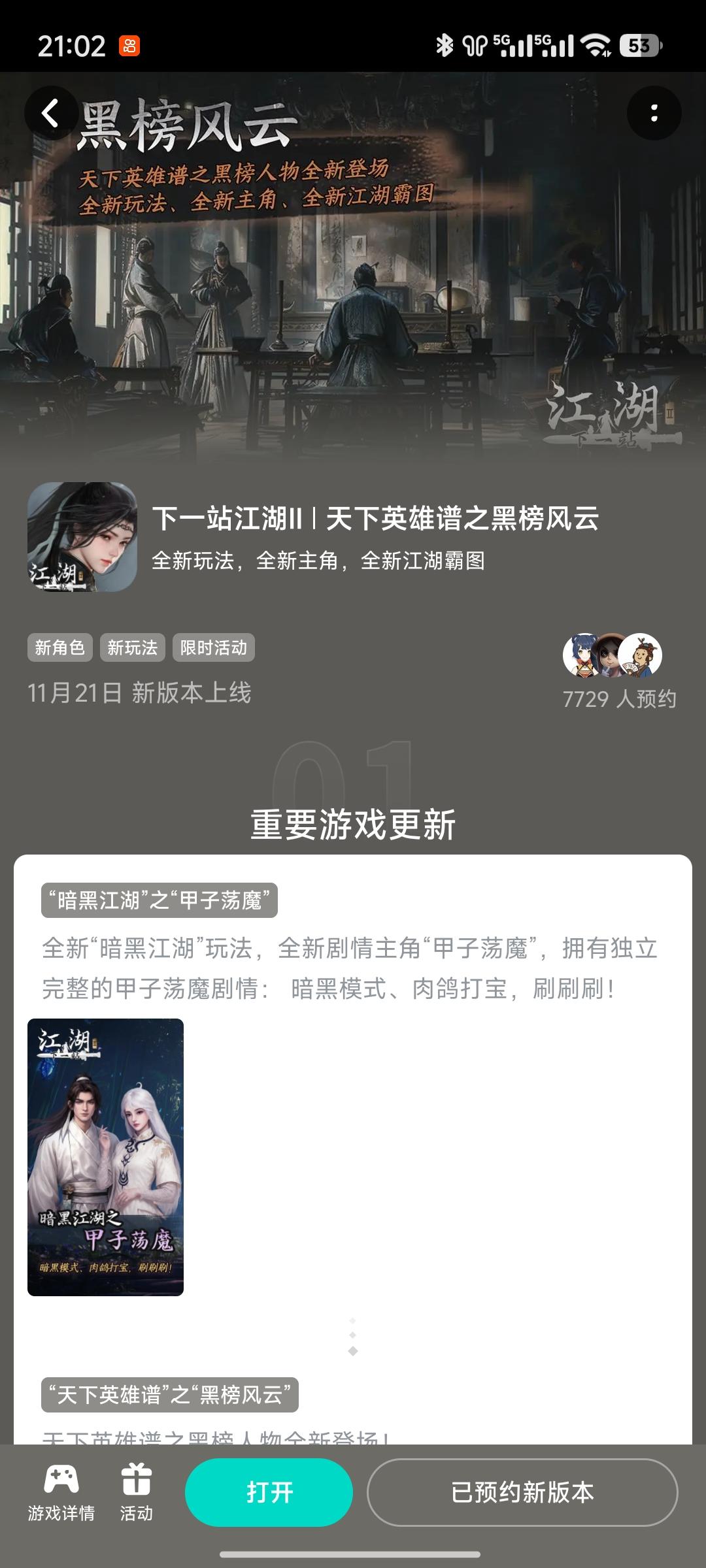Tap the middle reserved user avatar

611,656
